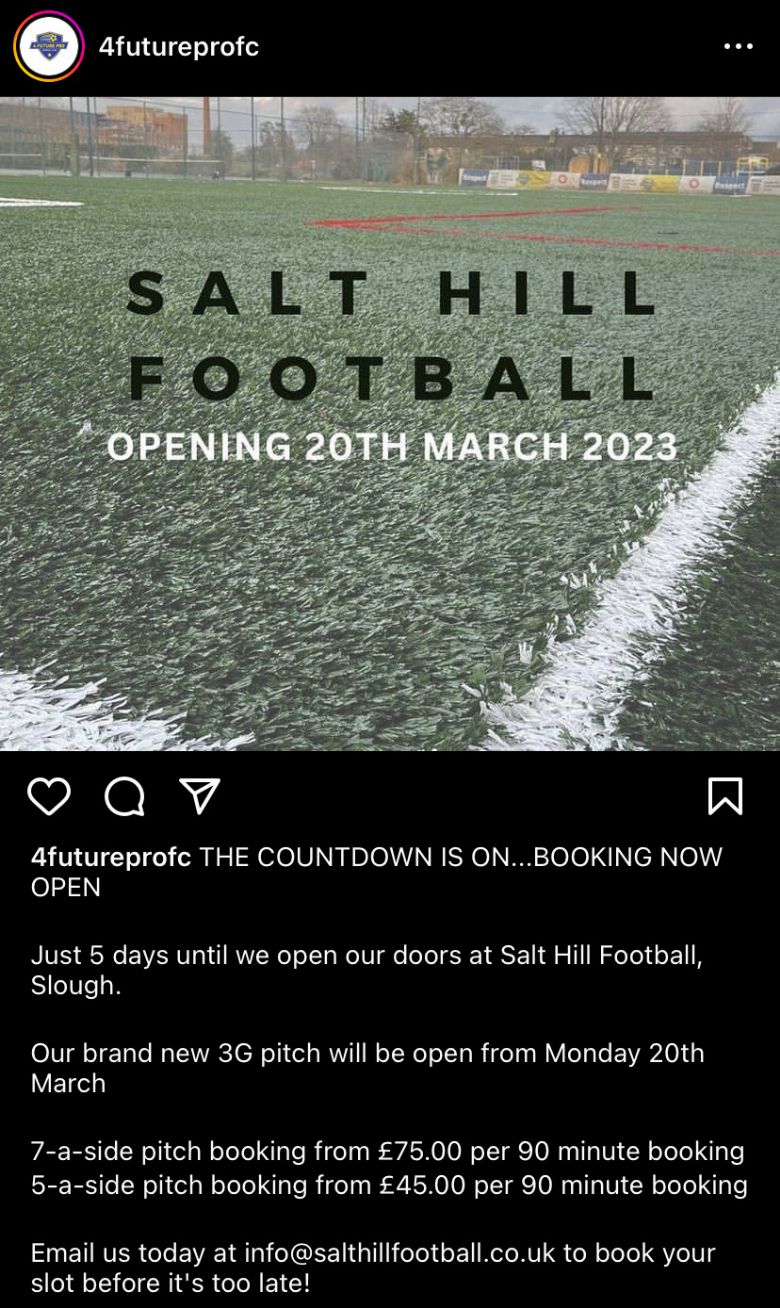Open comments on this post

[125, 797]
